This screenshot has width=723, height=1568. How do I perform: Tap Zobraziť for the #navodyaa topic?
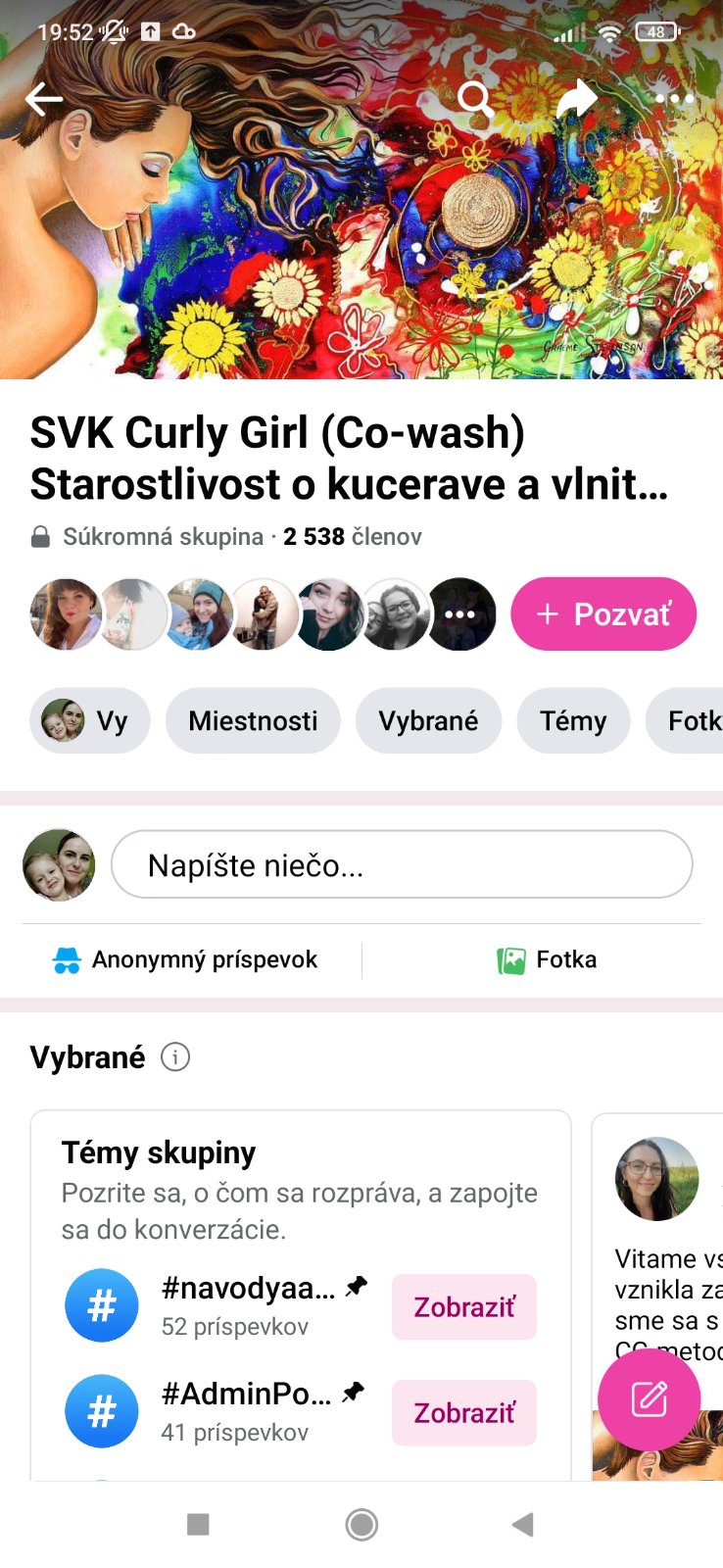(464, 1307)
